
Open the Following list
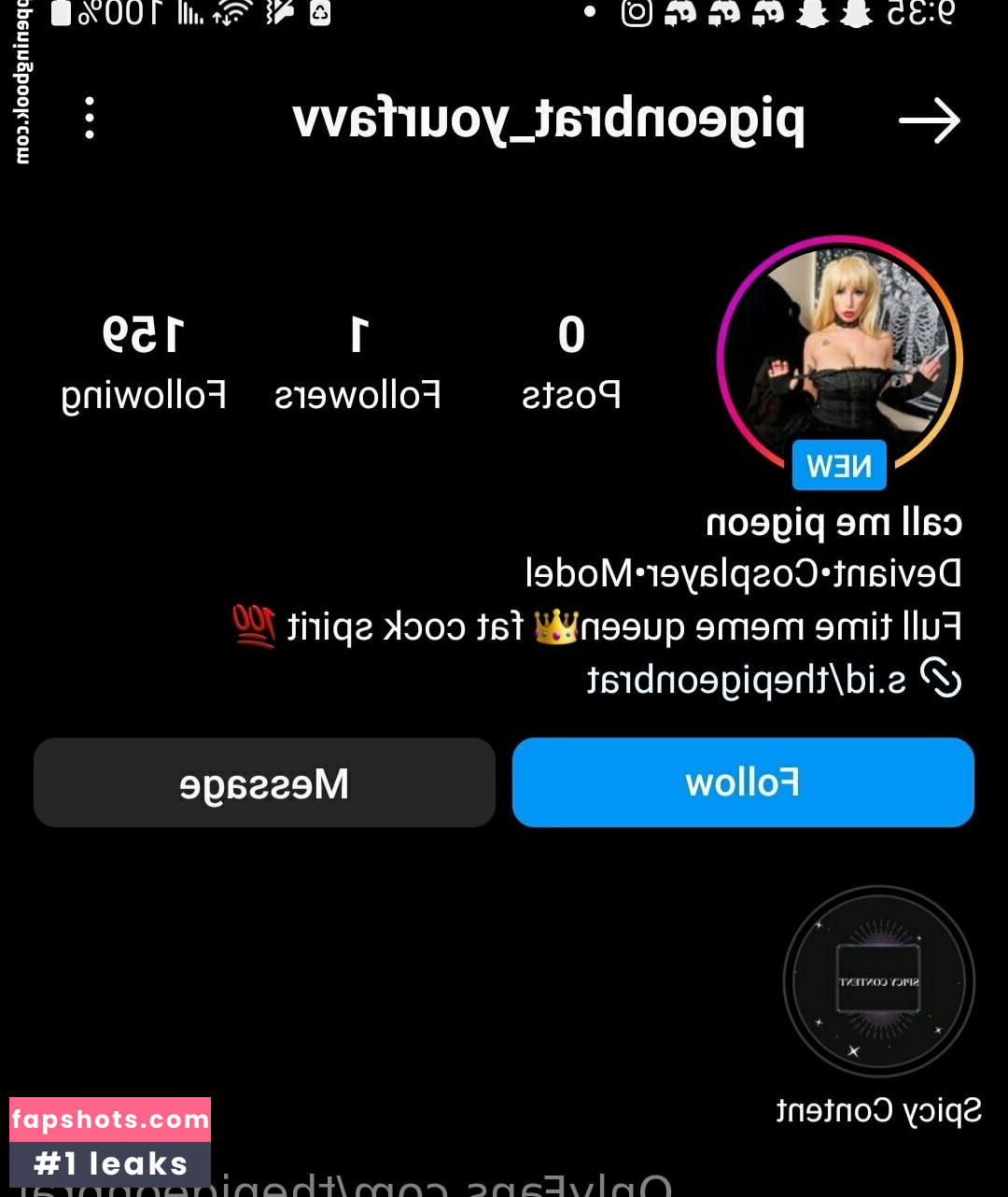tap(144, 362)
